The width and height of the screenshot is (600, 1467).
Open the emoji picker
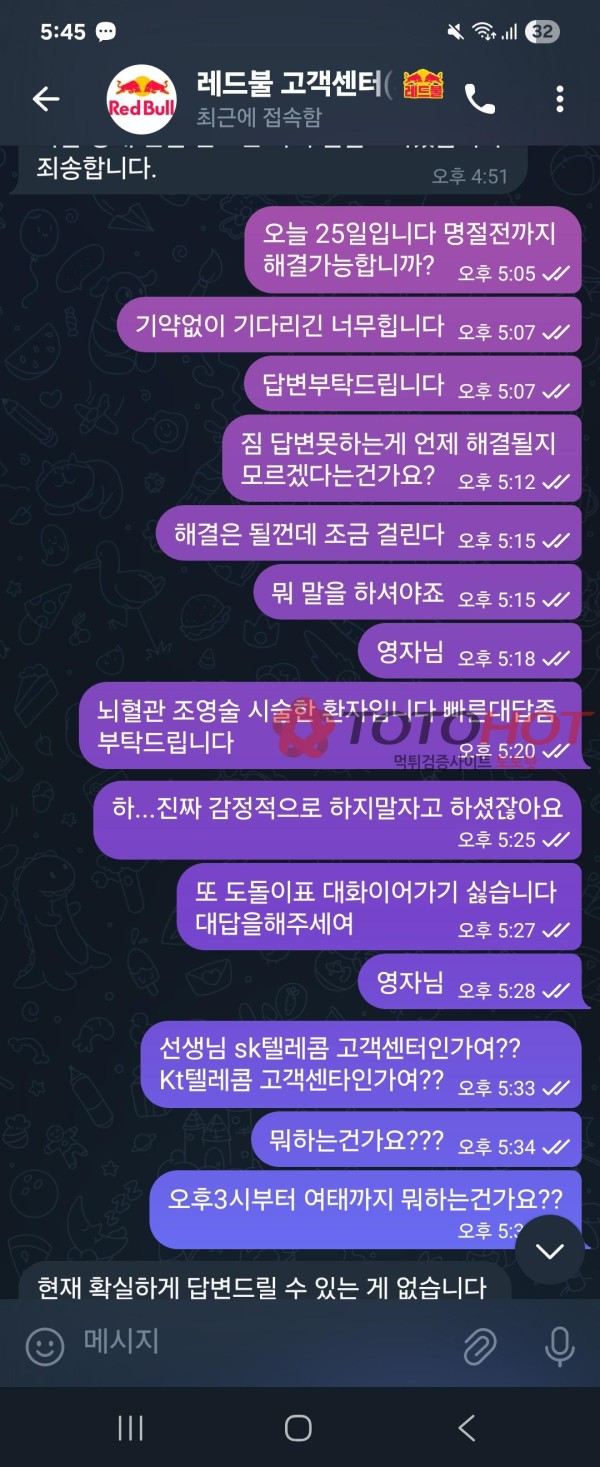(45, 1346)
